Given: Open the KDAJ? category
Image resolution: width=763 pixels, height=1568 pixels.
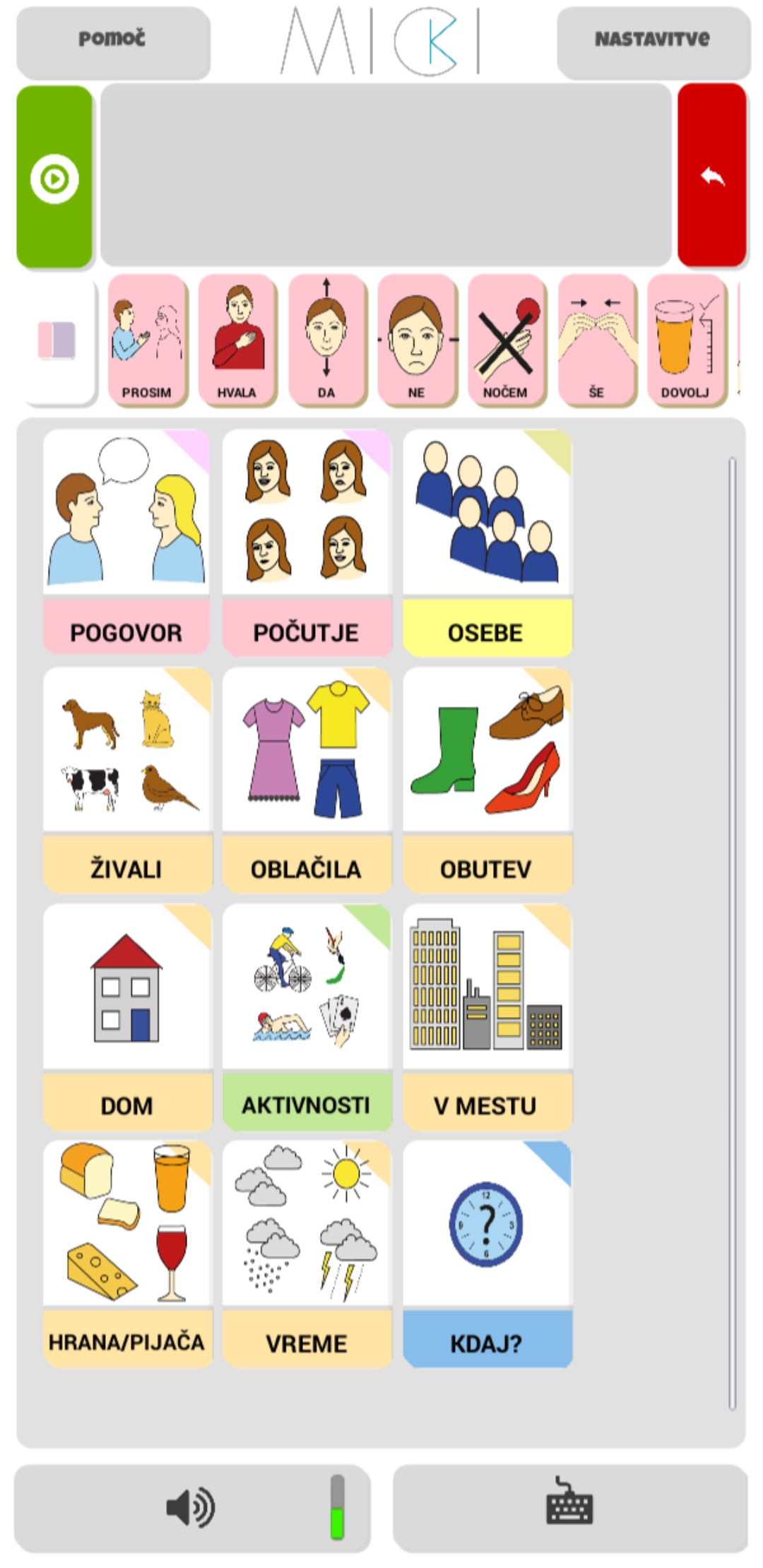Looking at the screenshot, I should pyautogui.click(x=487, y=1254).
